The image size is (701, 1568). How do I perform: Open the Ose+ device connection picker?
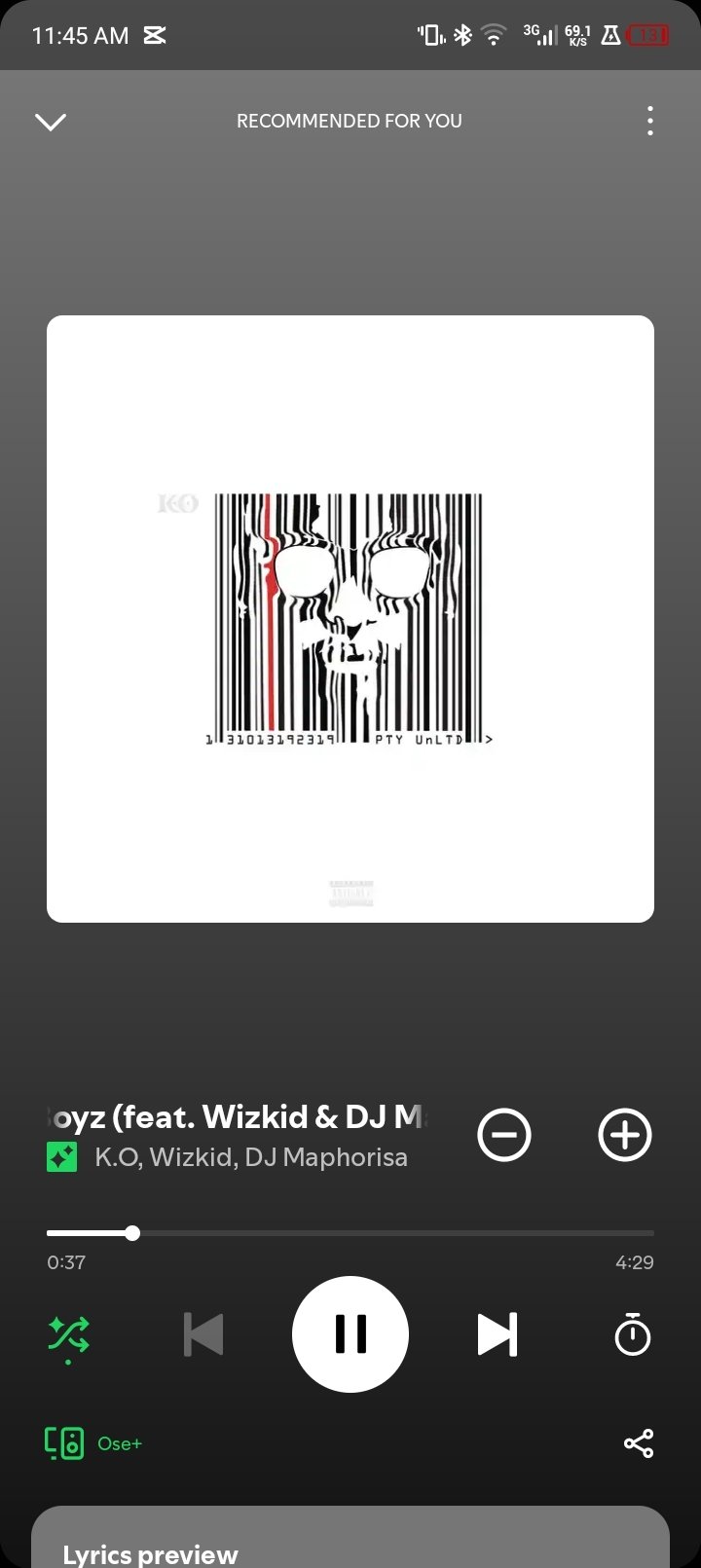point(93,1443)
